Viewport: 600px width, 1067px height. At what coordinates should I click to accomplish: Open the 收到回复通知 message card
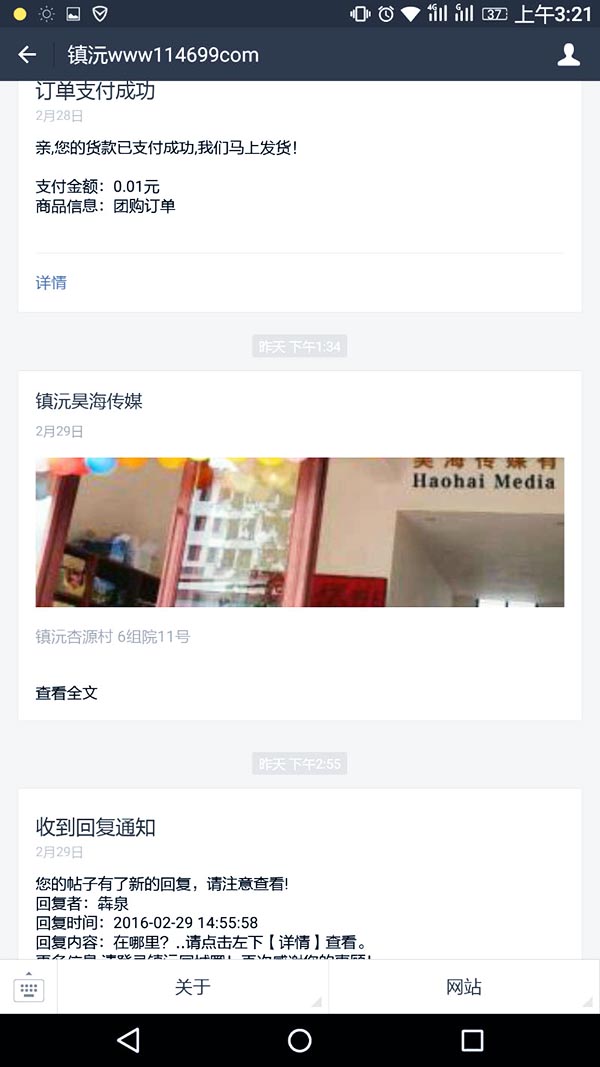pyautogui.click(x=299, y=874)
